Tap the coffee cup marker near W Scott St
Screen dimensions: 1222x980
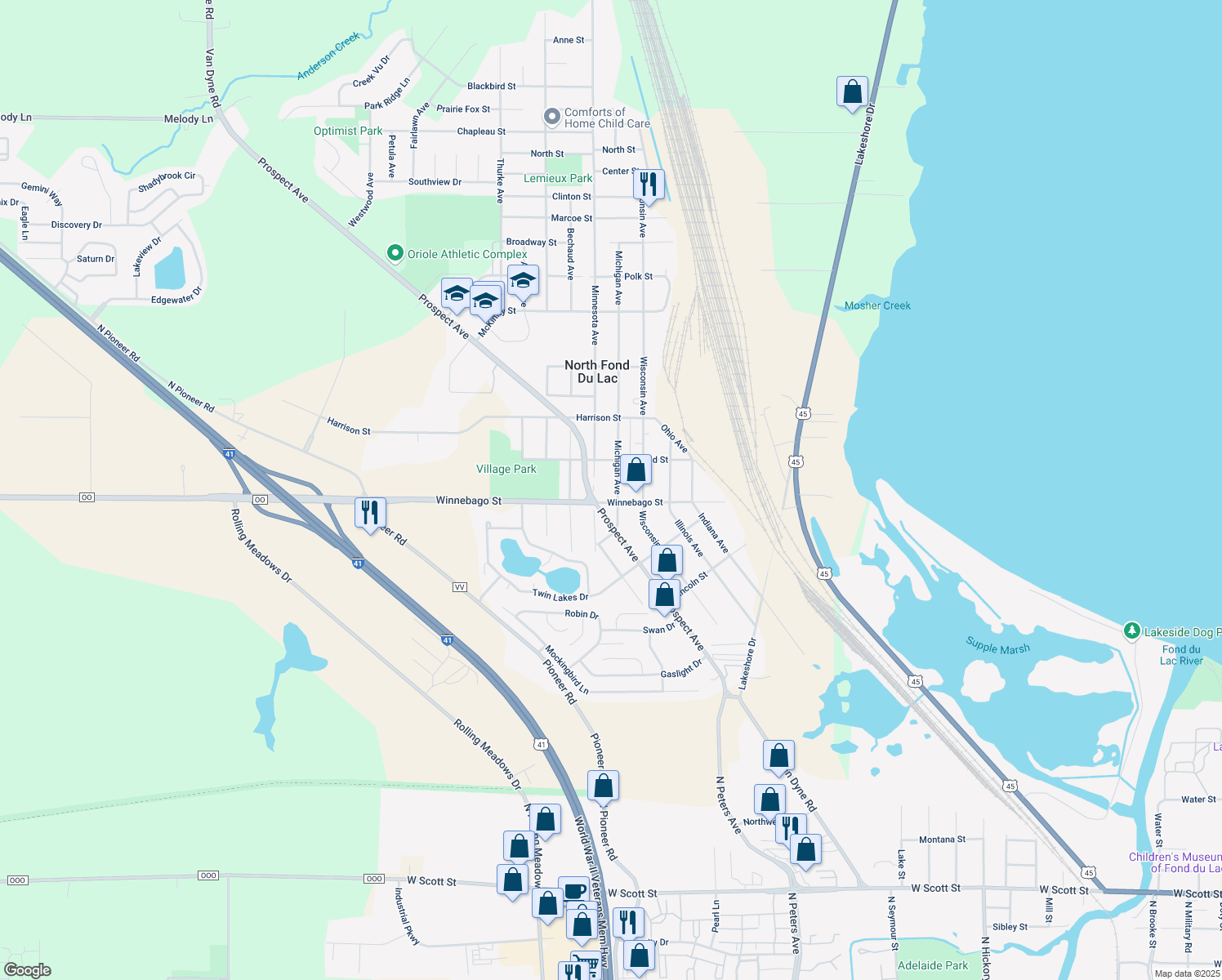tap(573, 890)
